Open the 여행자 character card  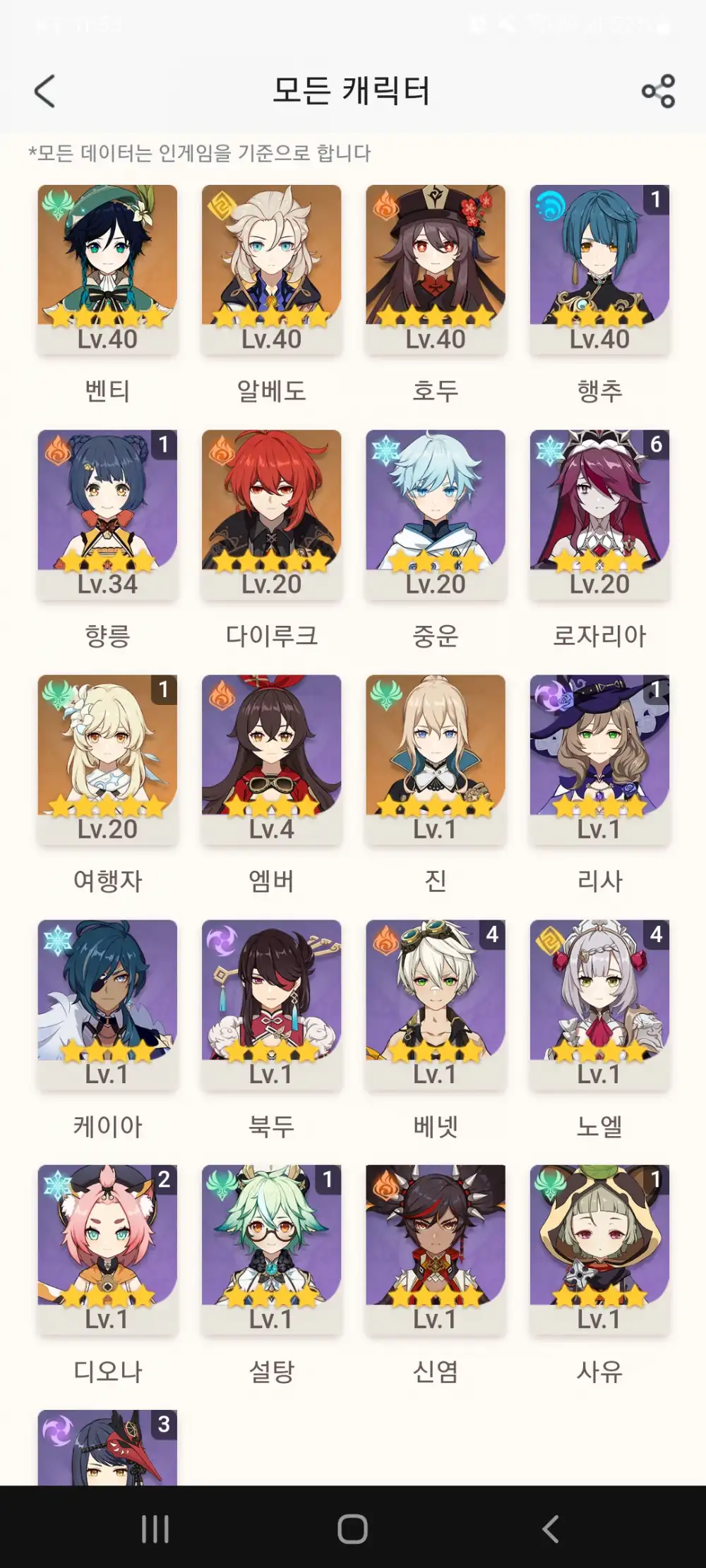pyautogui.click(x=107, y=758)
